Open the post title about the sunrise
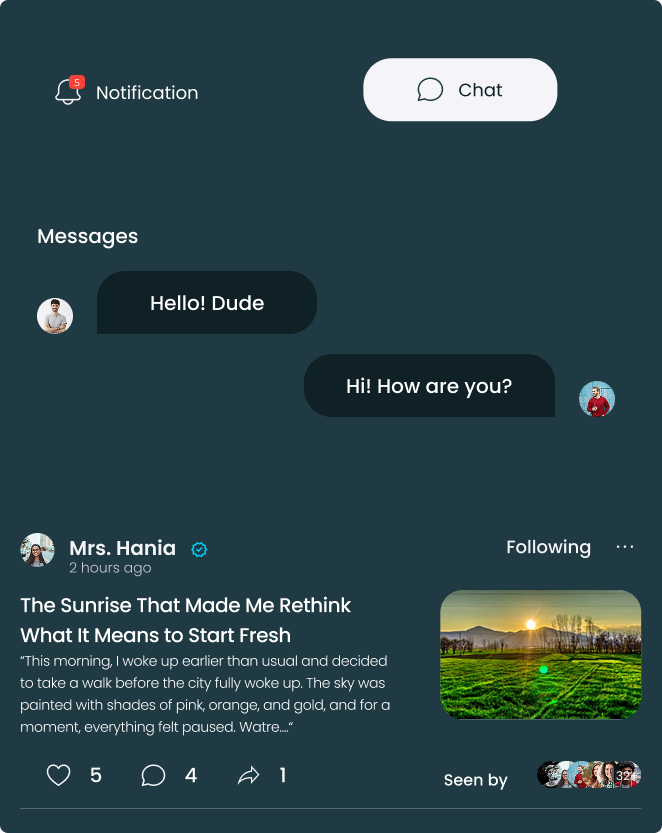662x833 pixels. click(x=186, y=620)
